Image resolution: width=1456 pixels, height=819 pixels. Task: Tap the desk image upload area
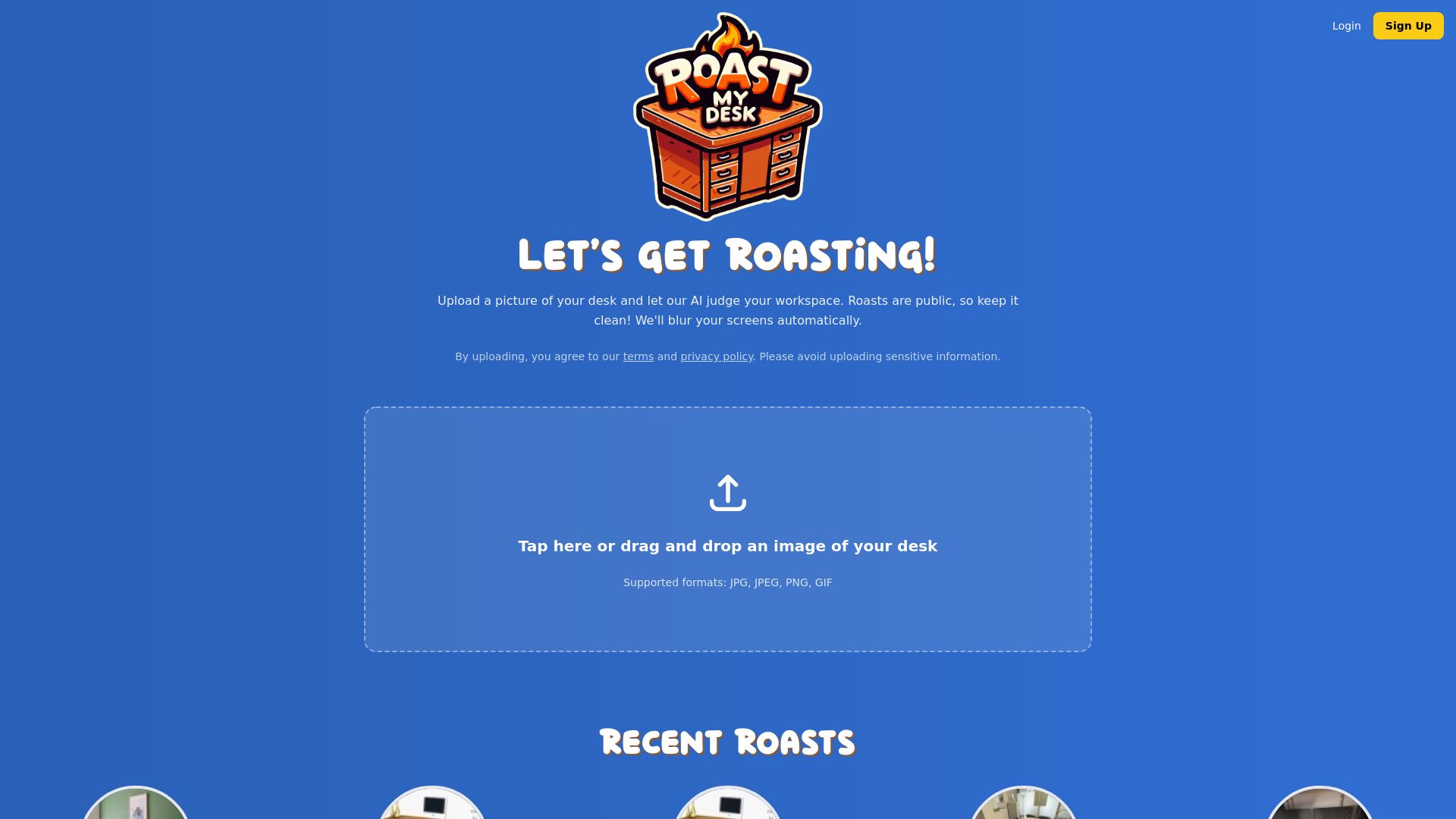point(727,529)
